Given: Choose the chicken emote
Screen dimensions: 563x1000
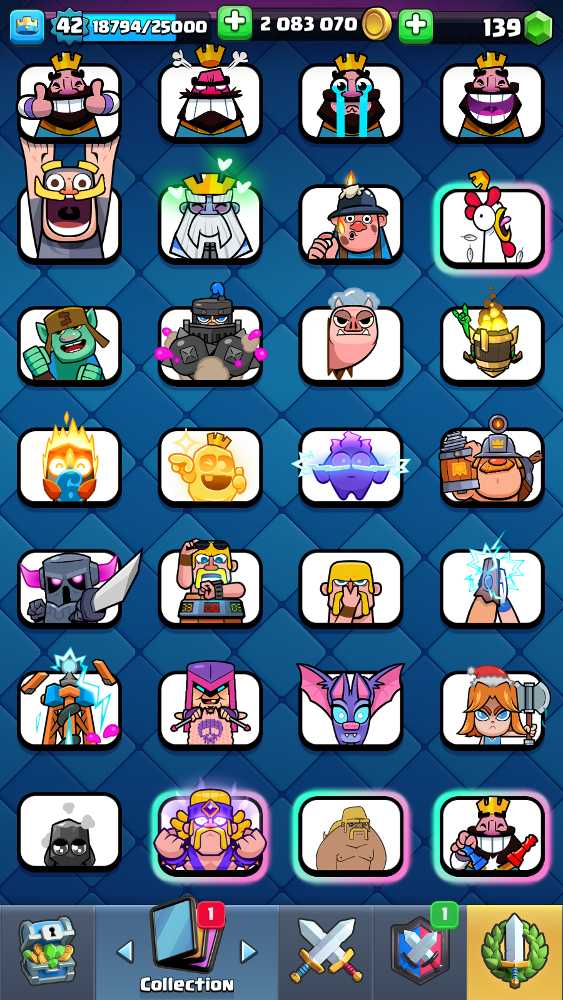Looking at the screenshot, I should [492, 226].
